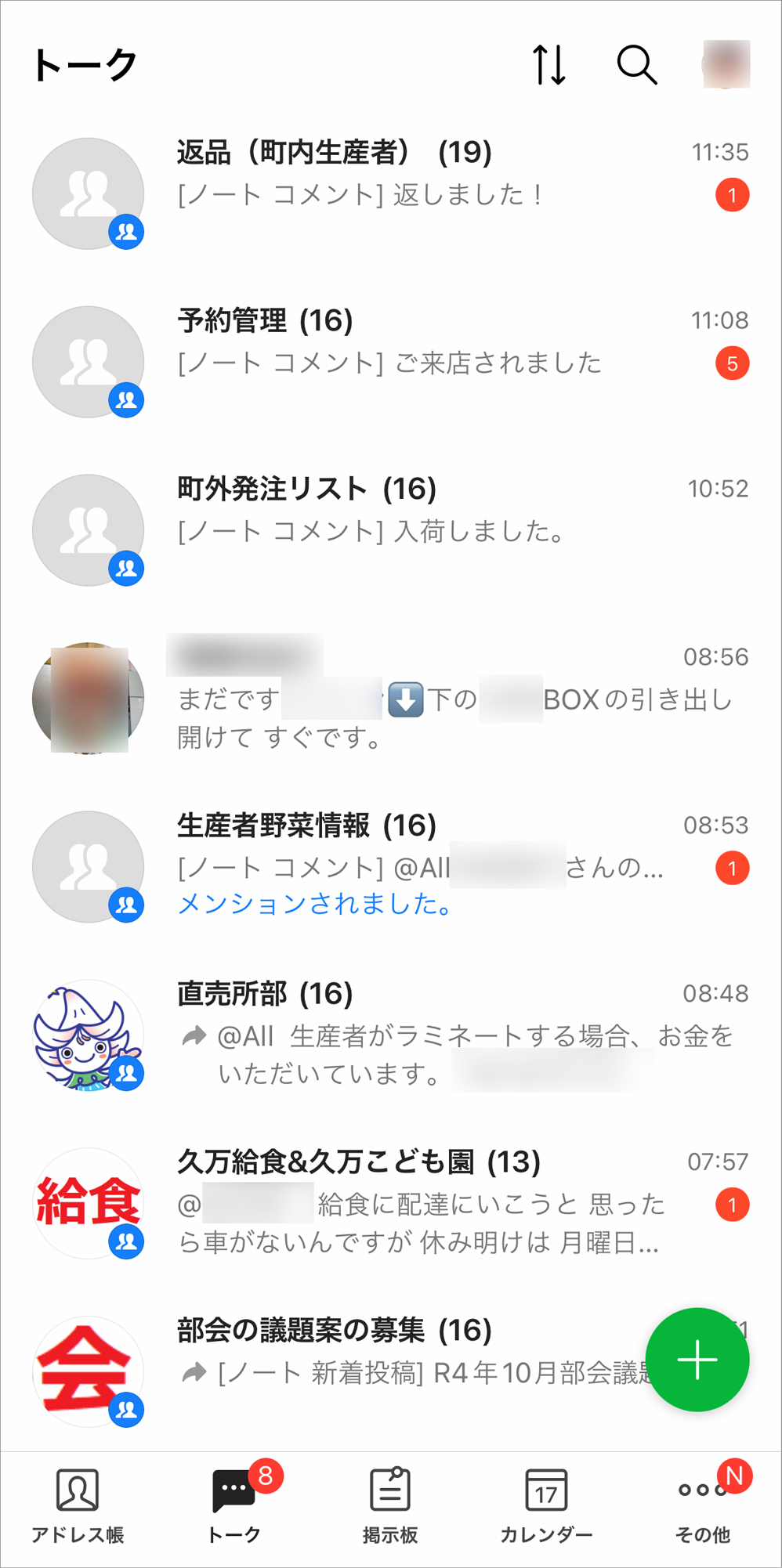Open your profile picture
This screenshot has height=1568, width=782.
(726, 64)
